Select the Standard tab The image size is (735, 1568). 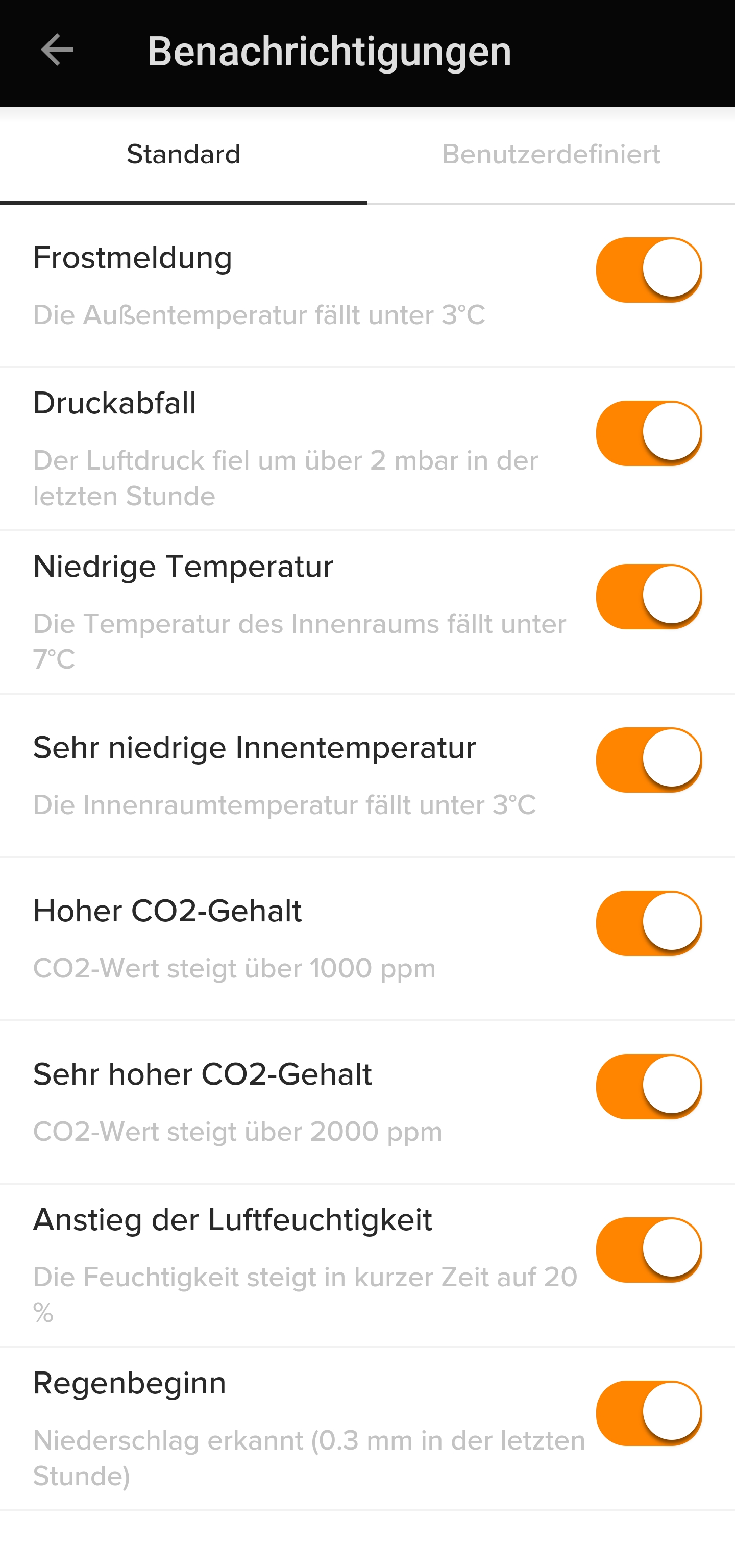coord(183,154)
